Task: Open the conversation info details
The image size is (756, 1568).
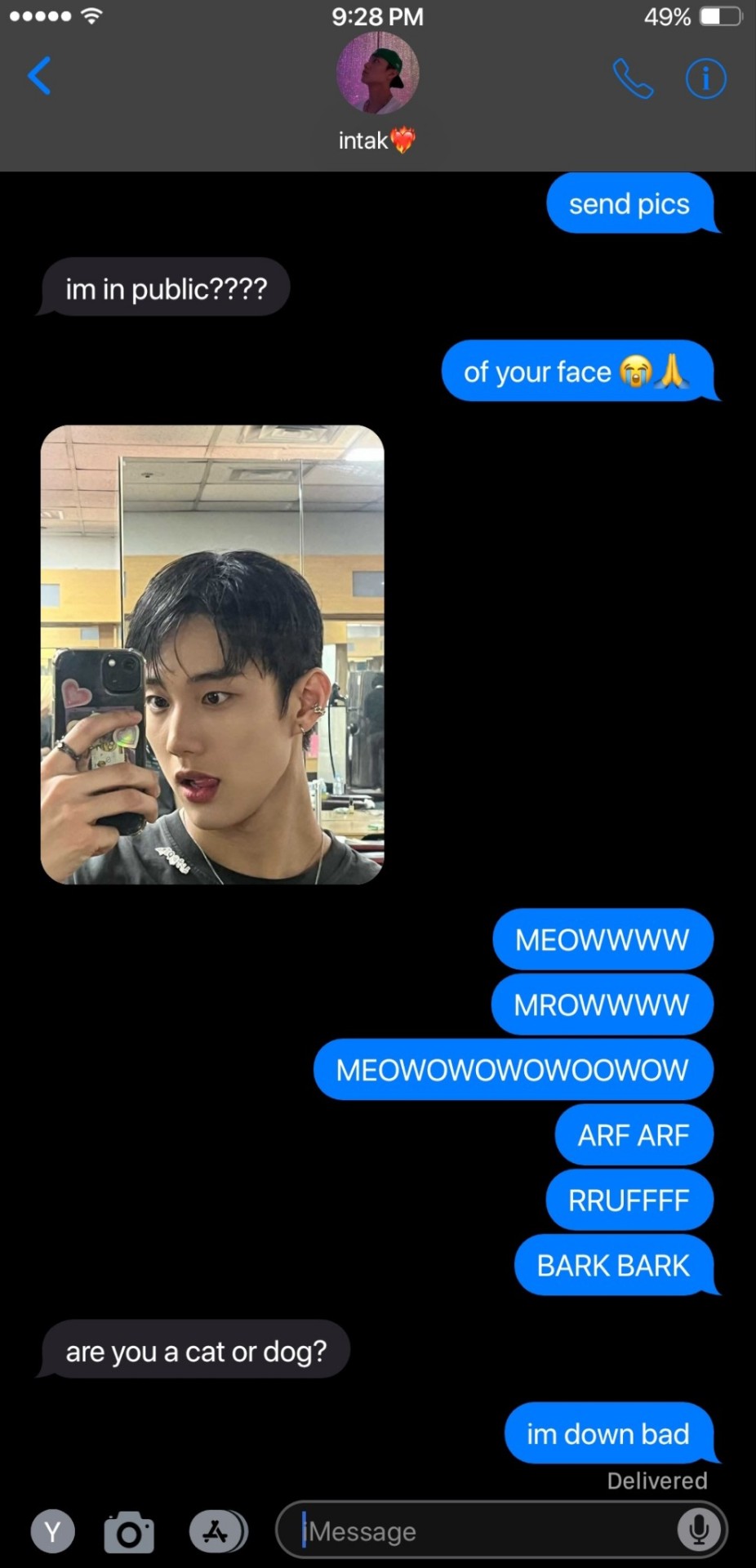Action: (705, 78)
